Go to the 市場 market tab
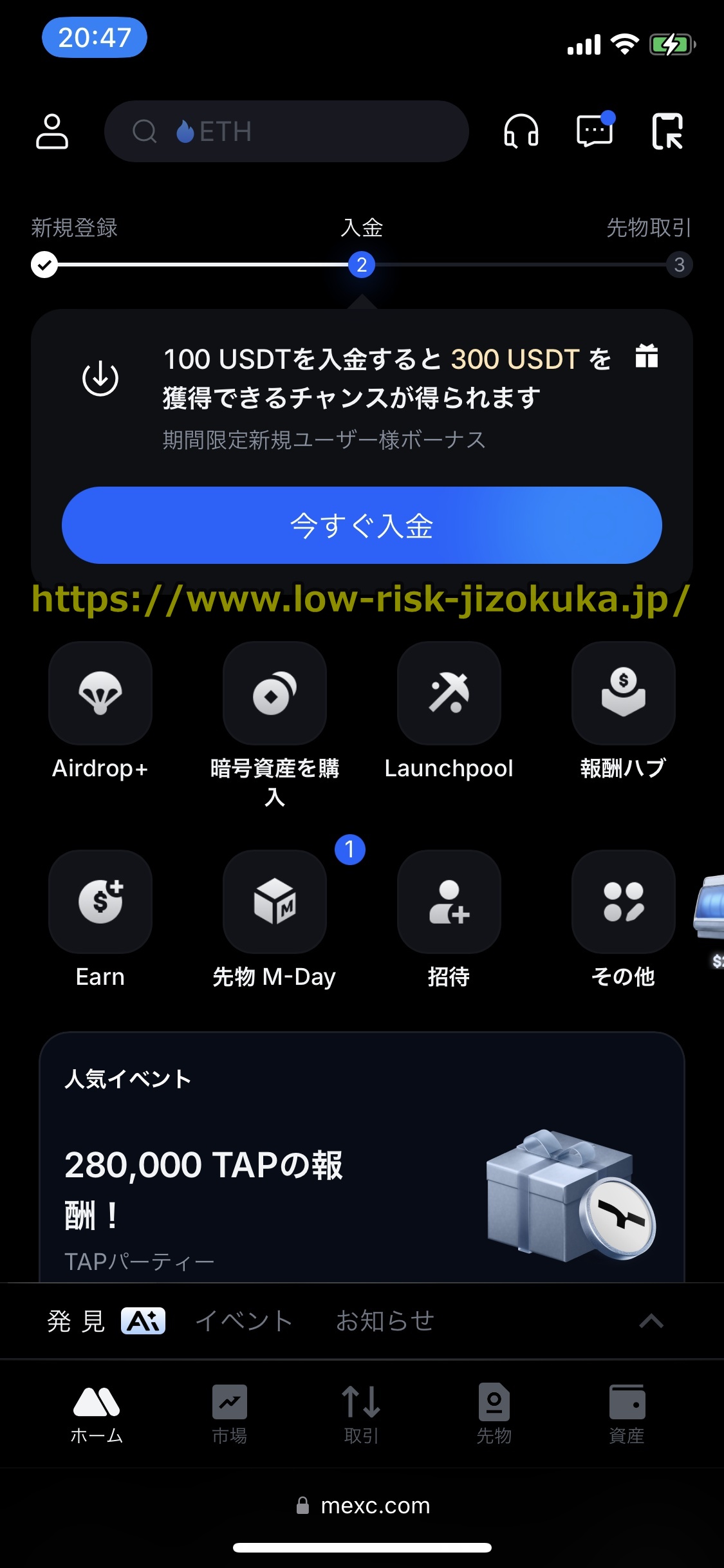The width and height of the screenshot is (724, 1568). coord(230,1414)
